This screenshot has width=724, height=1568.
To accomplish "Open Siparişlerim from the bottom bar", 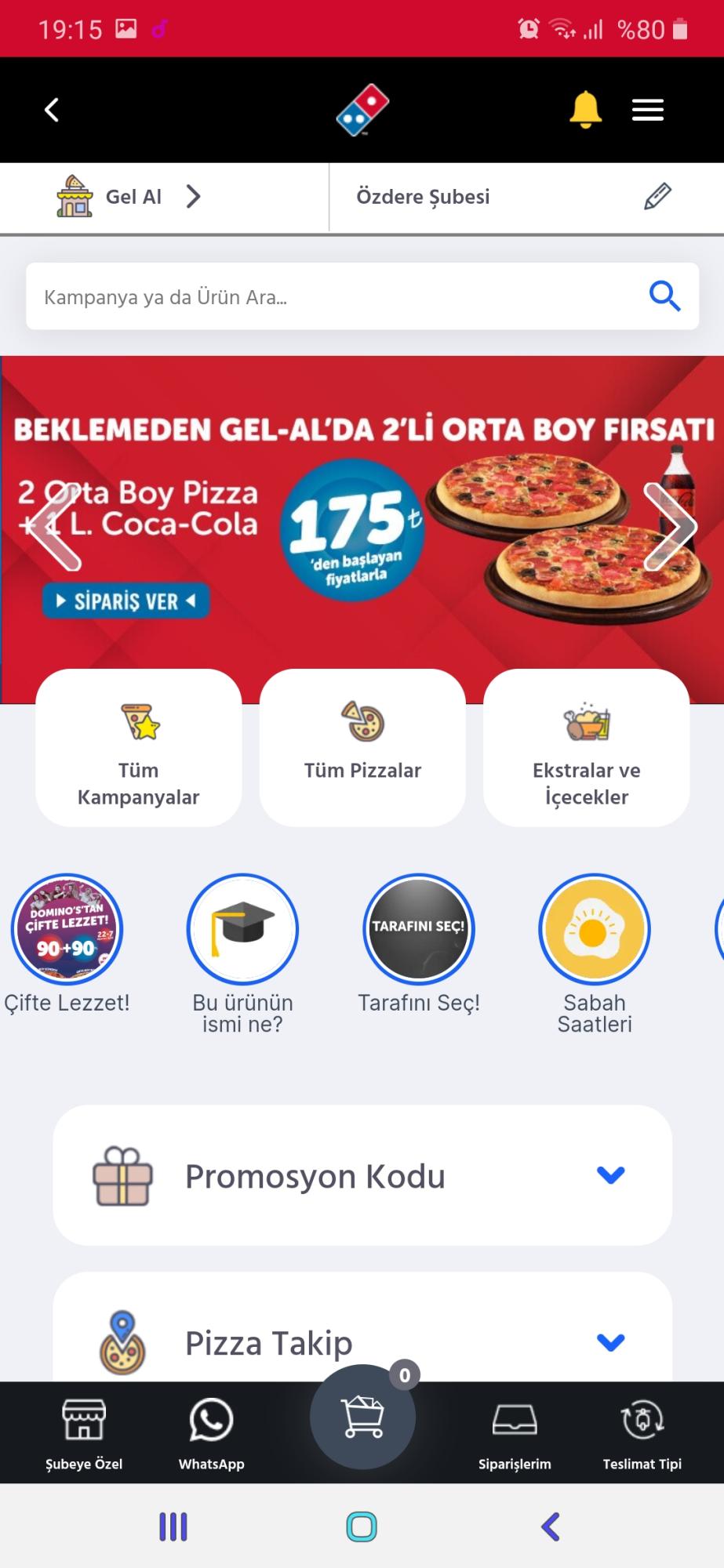I will click(x=515, y=1427).
